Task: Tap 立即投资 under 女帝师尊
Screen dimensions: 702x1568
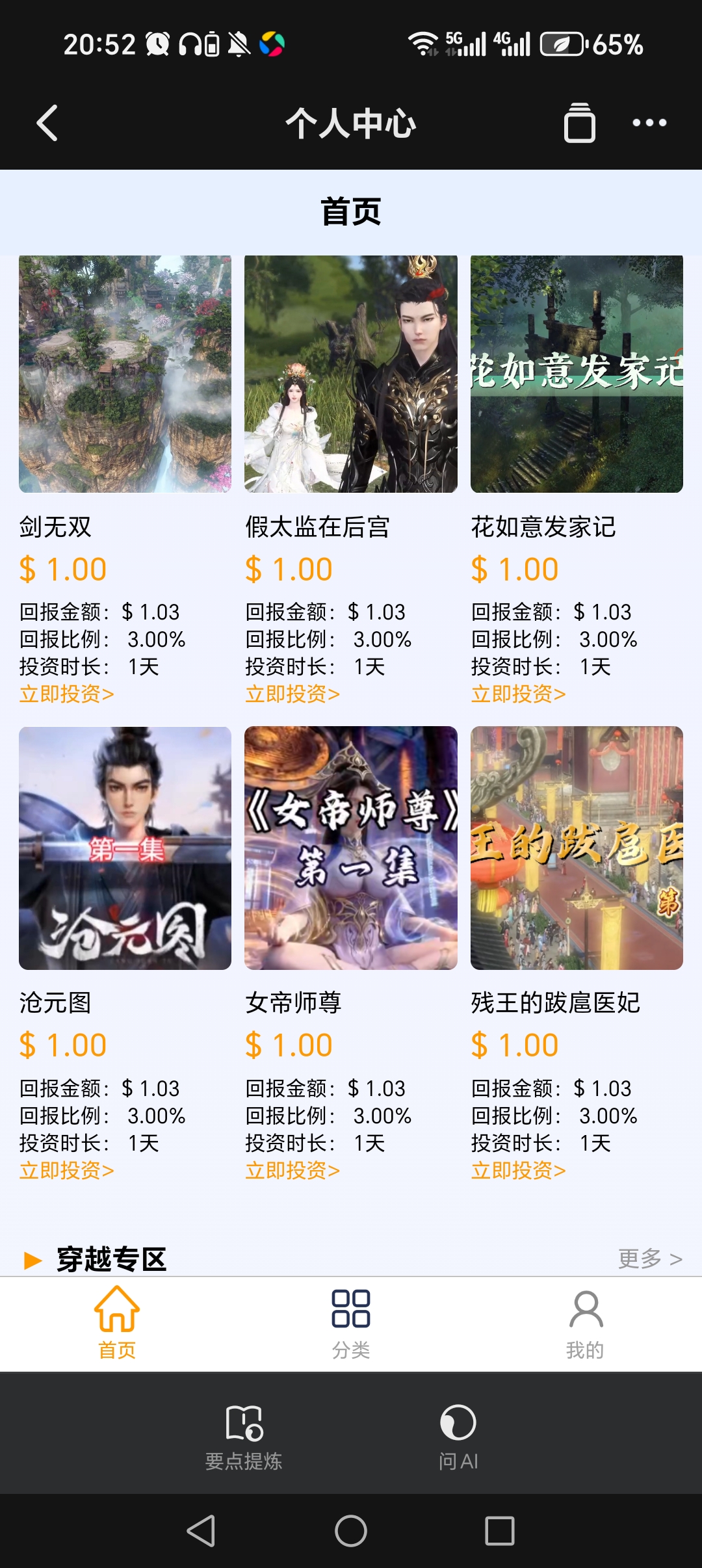Action: click(292, 1171)
